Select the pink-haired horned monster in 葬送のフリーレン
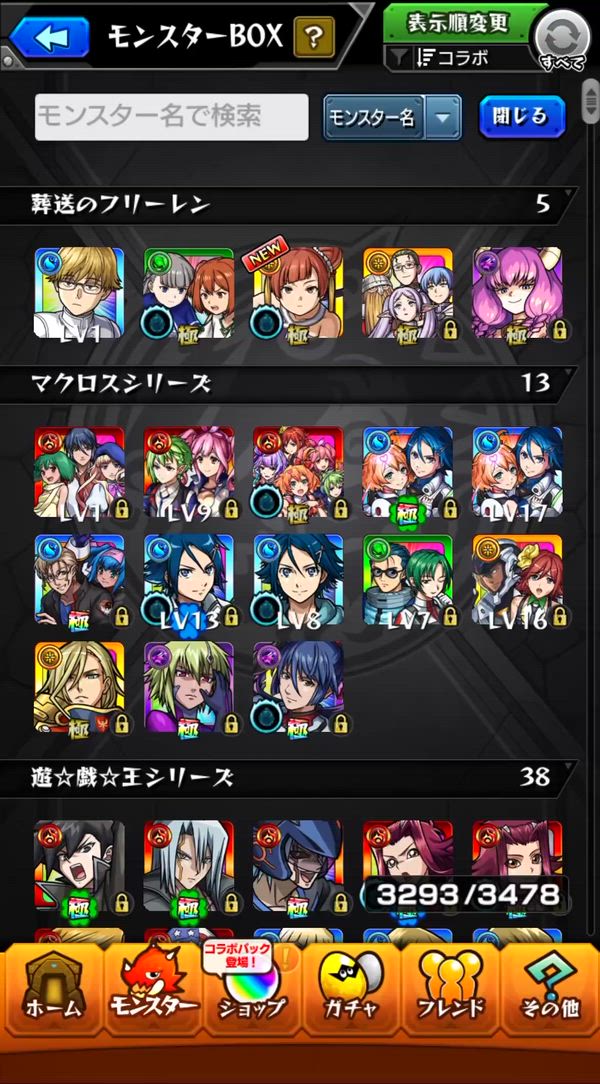 point(517,292)
